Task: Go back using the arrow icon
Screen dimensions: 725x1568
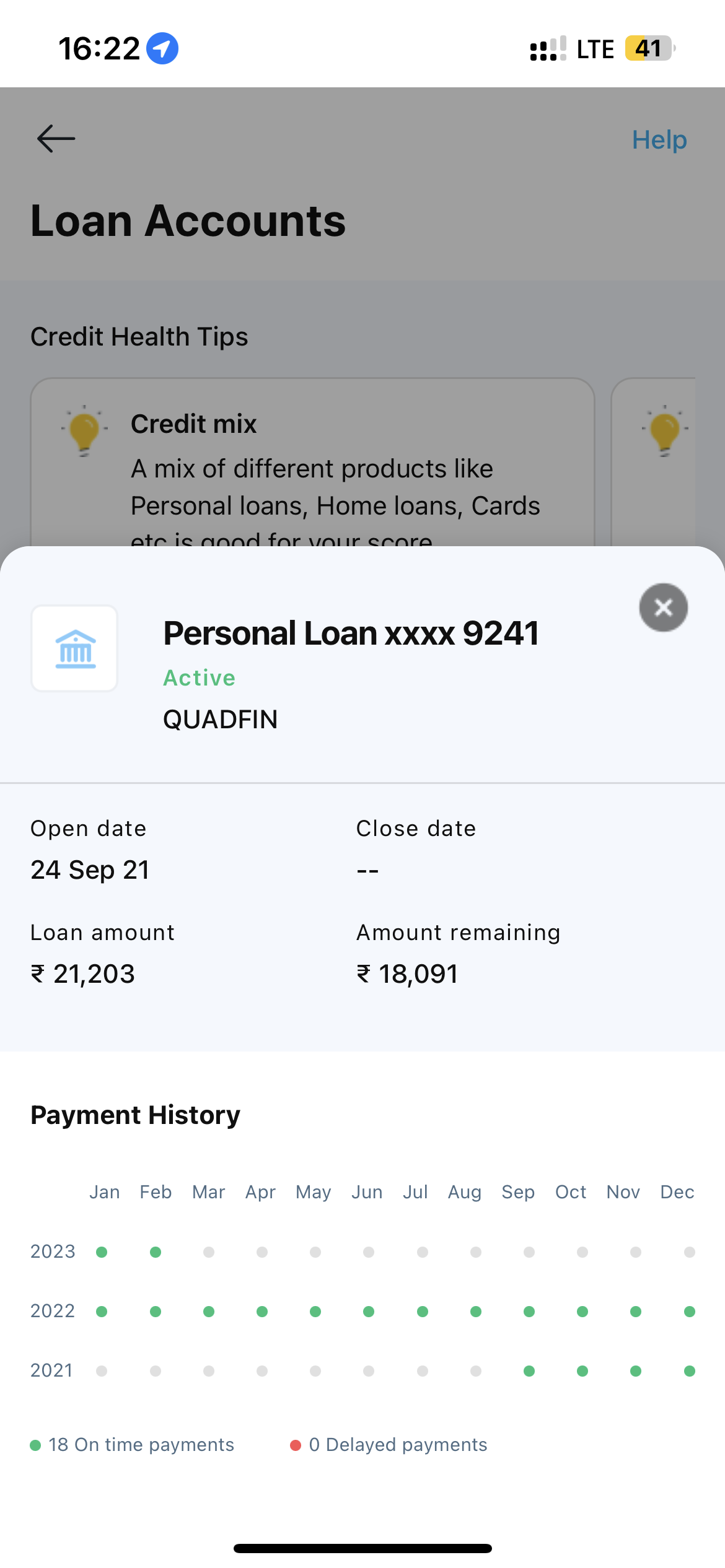Action: coord(56,139)
